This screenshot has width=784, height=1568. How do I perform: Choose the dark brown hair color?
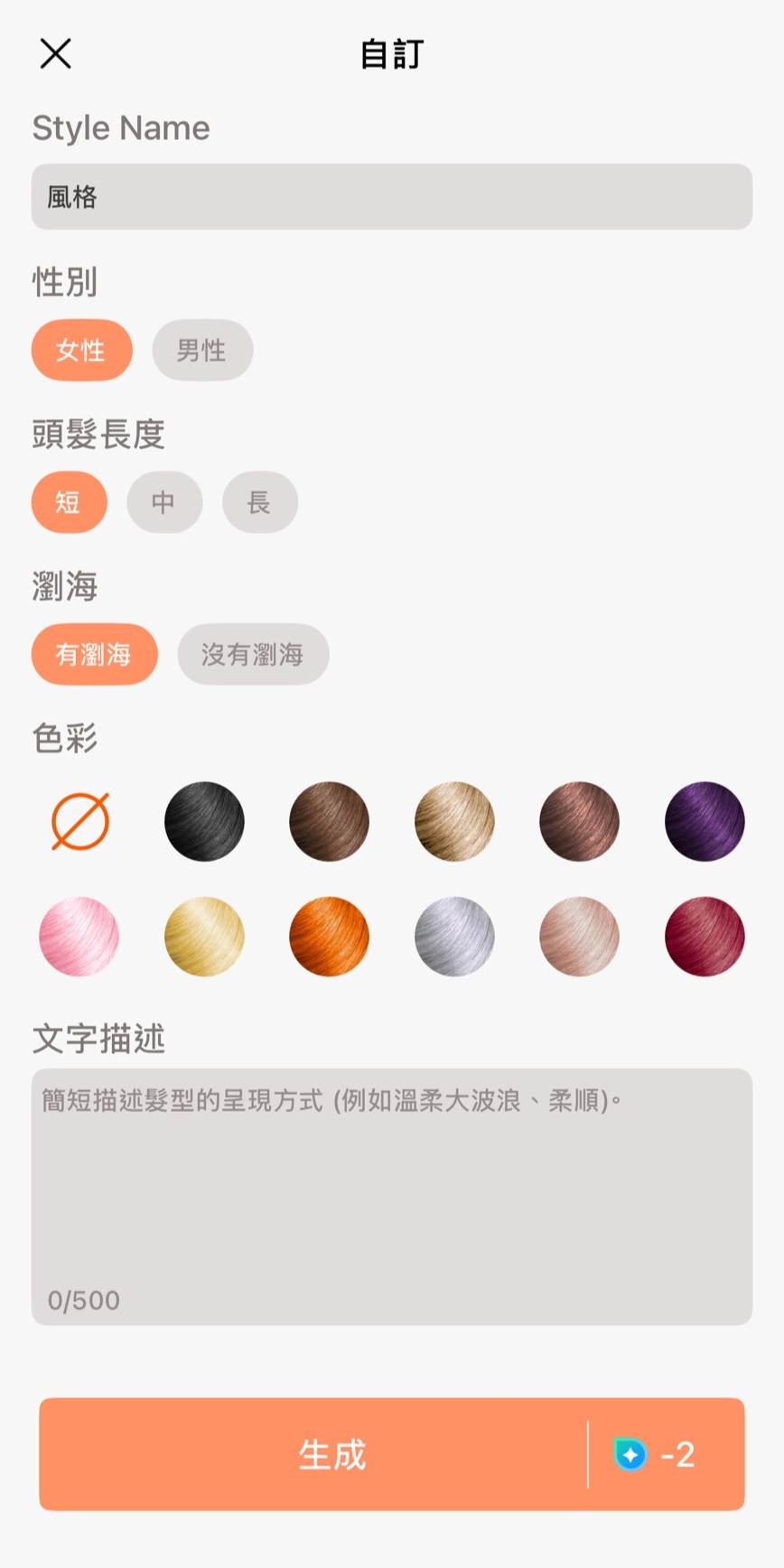click(x=329, y=820)
